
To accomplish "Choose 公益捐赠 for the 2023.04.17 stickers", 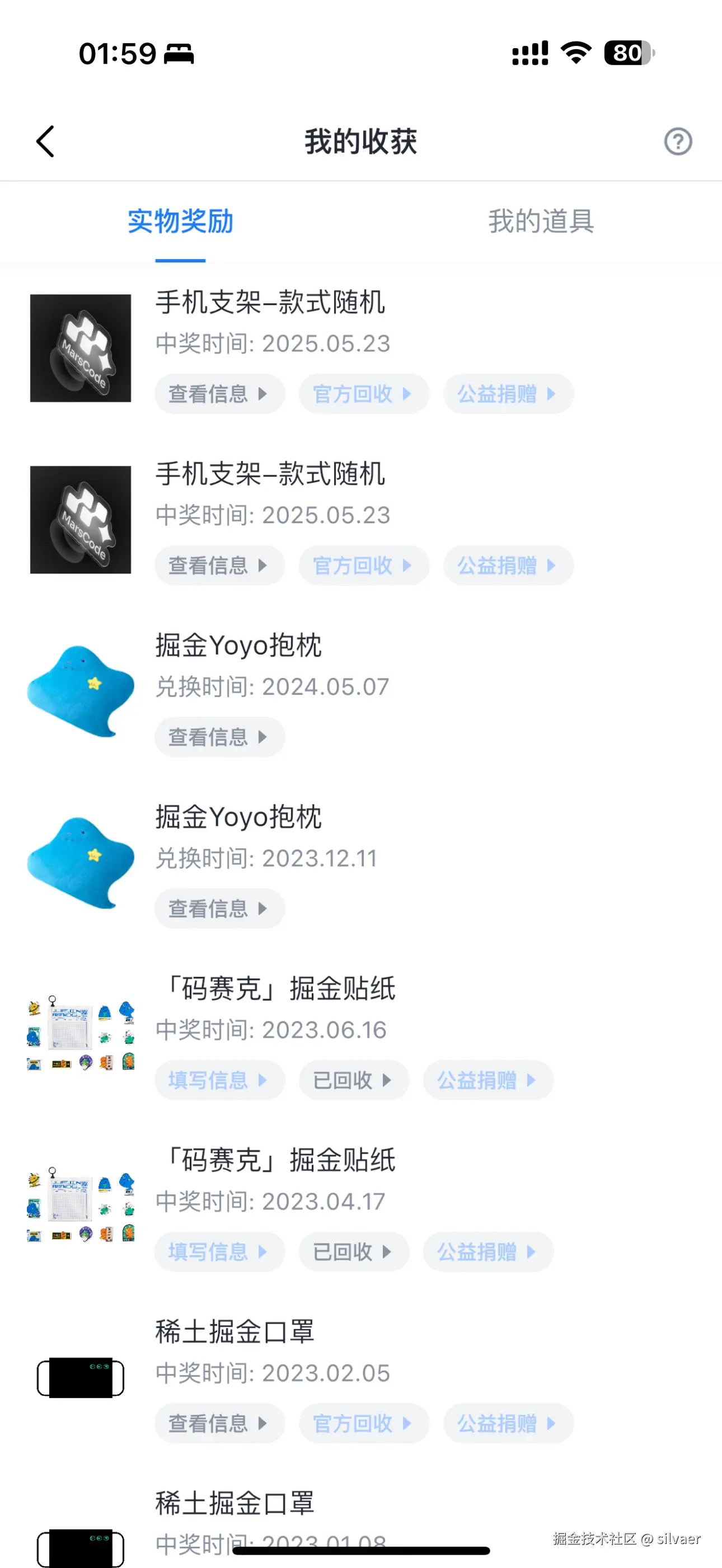I will pyautogui.click(x=487, y=1251).
